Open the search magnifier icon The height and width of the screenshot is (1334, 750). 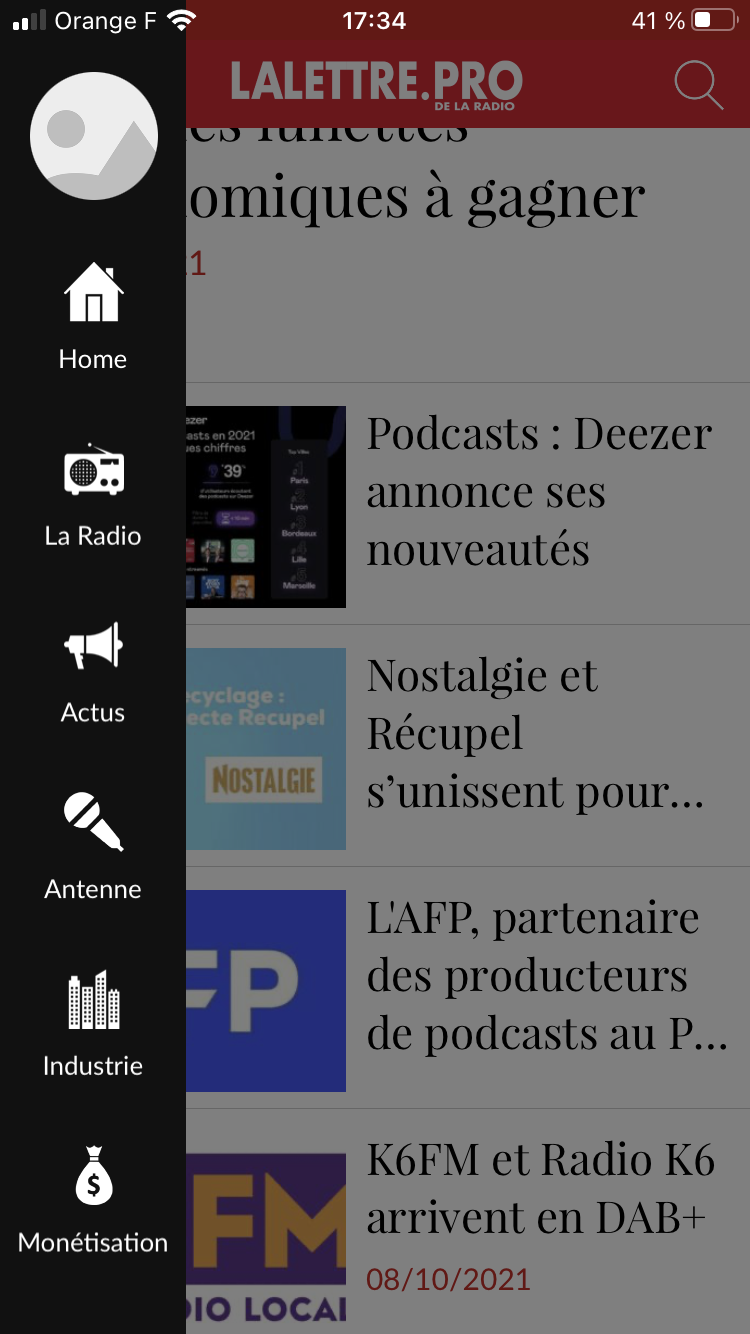pos(698,84)
